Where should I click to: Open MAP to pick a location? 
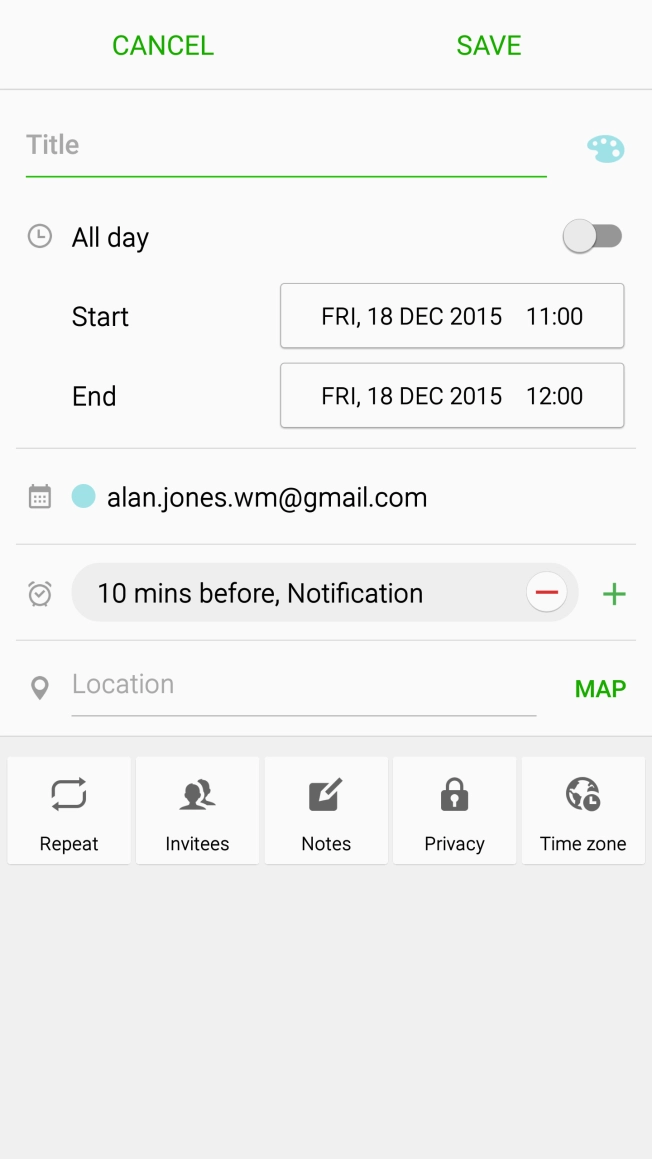coord(600,689)
